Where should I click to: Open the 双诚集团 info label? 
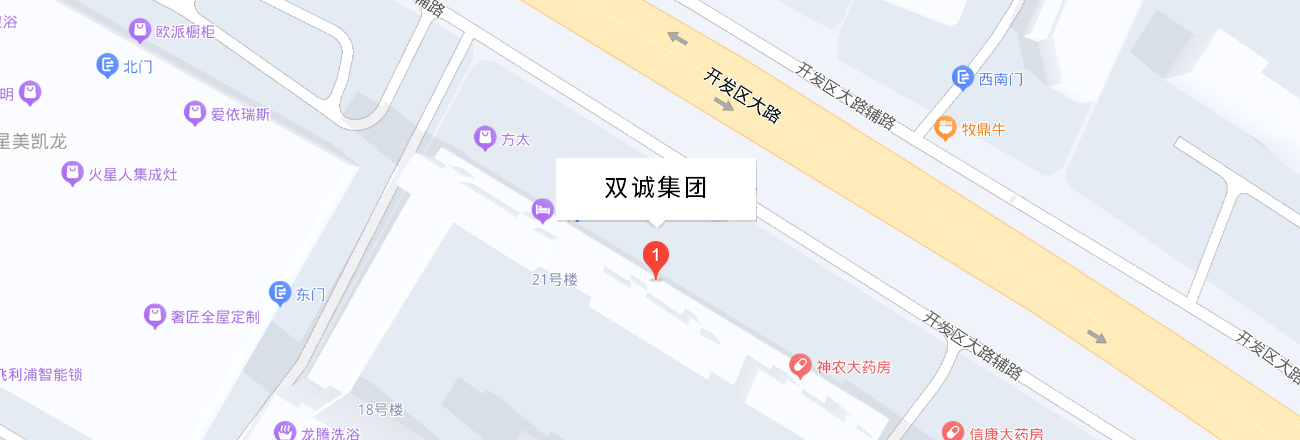pos(655,188)
